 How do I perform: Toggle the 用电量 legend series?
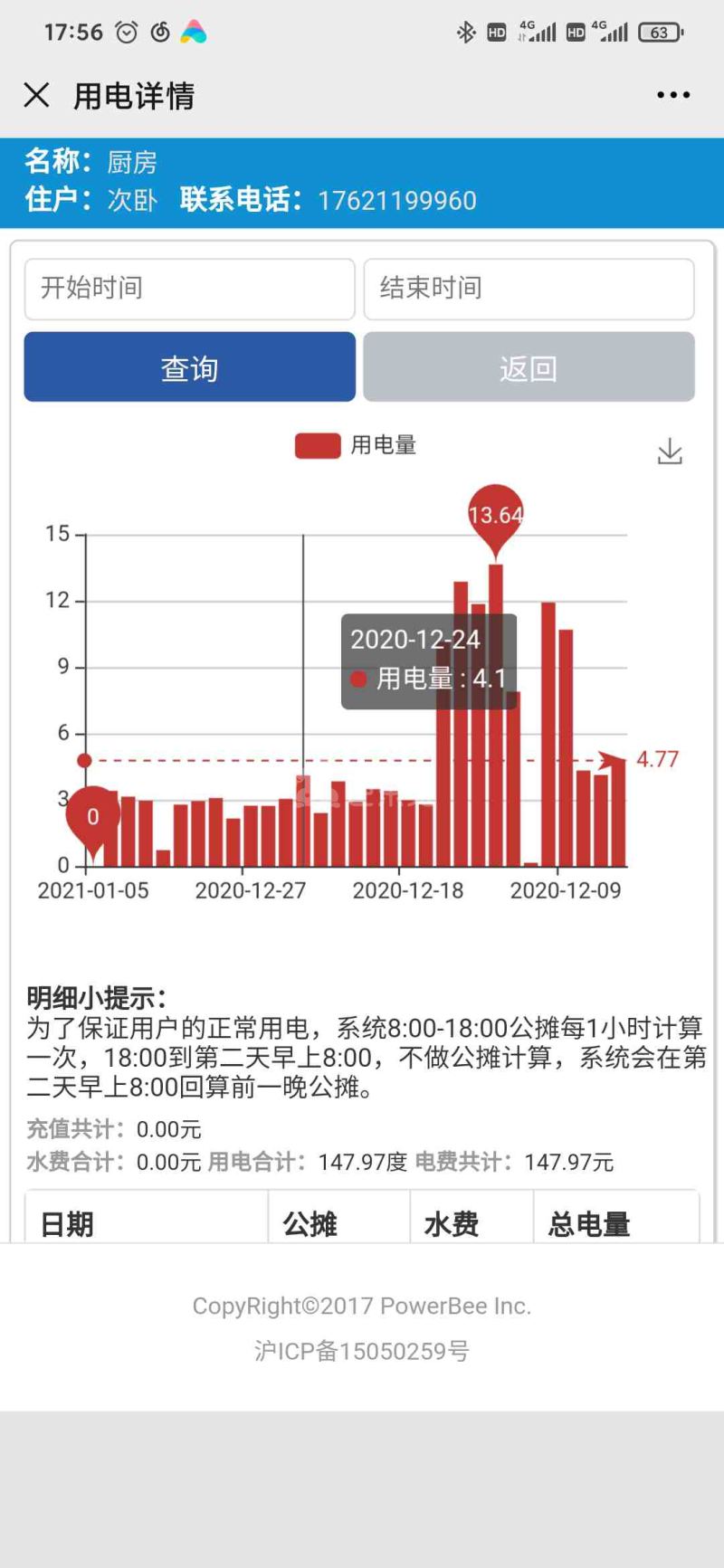[x=356, y=445]
